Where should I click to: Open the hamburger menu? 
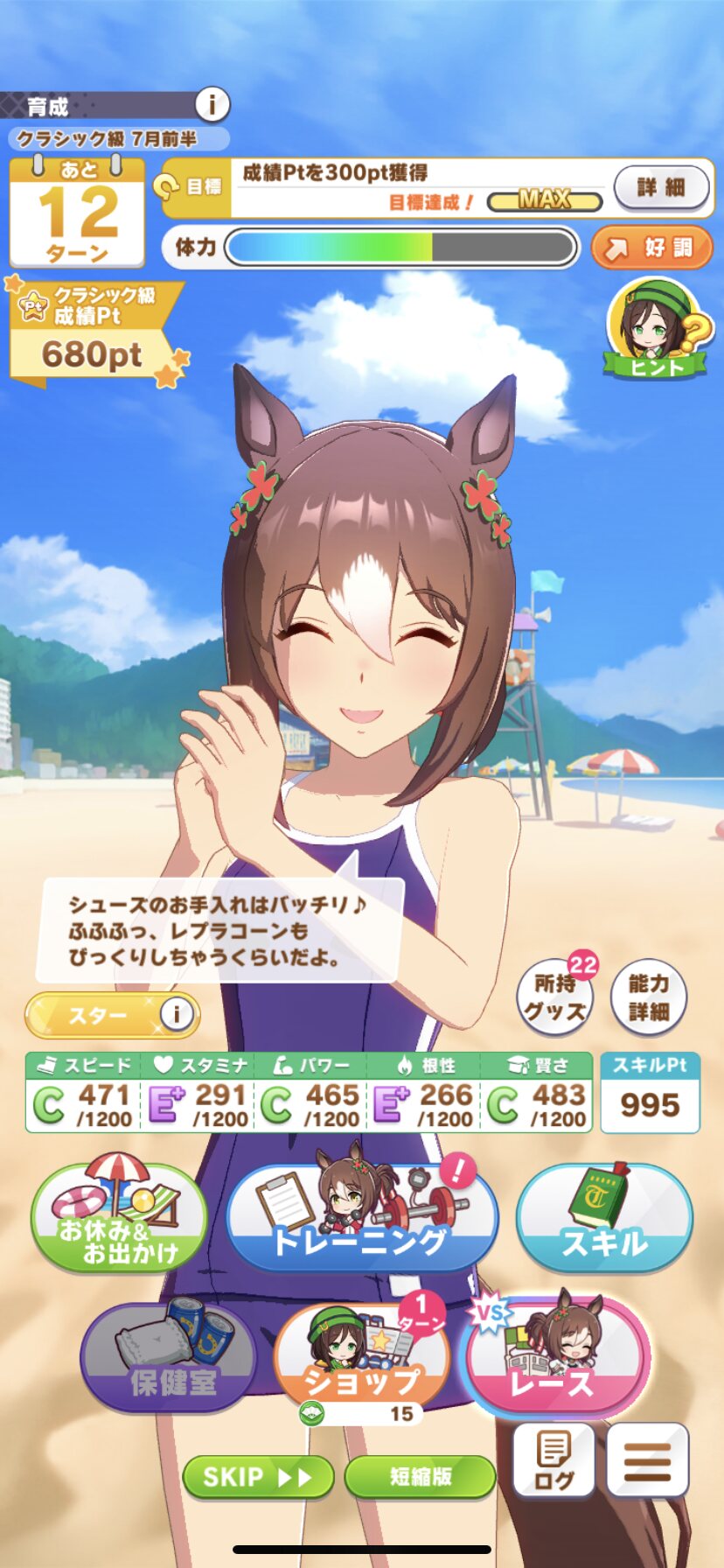click(x=648, y=1460)
